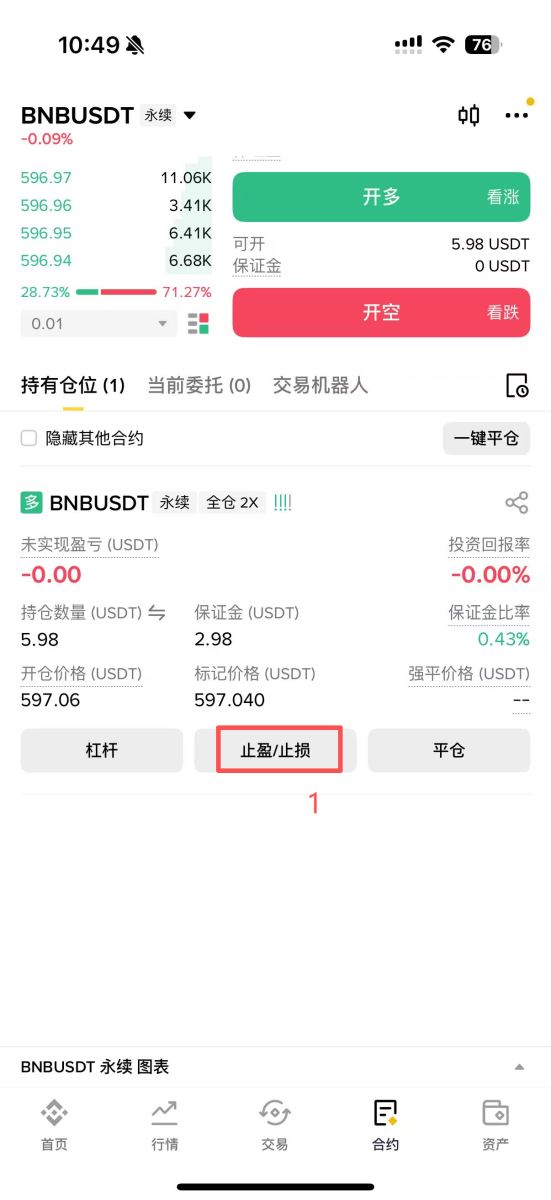This screenshot has width=551, height=1200.
Task: Expand the BNBUSDT pair selector
Action: pos(190,115)
